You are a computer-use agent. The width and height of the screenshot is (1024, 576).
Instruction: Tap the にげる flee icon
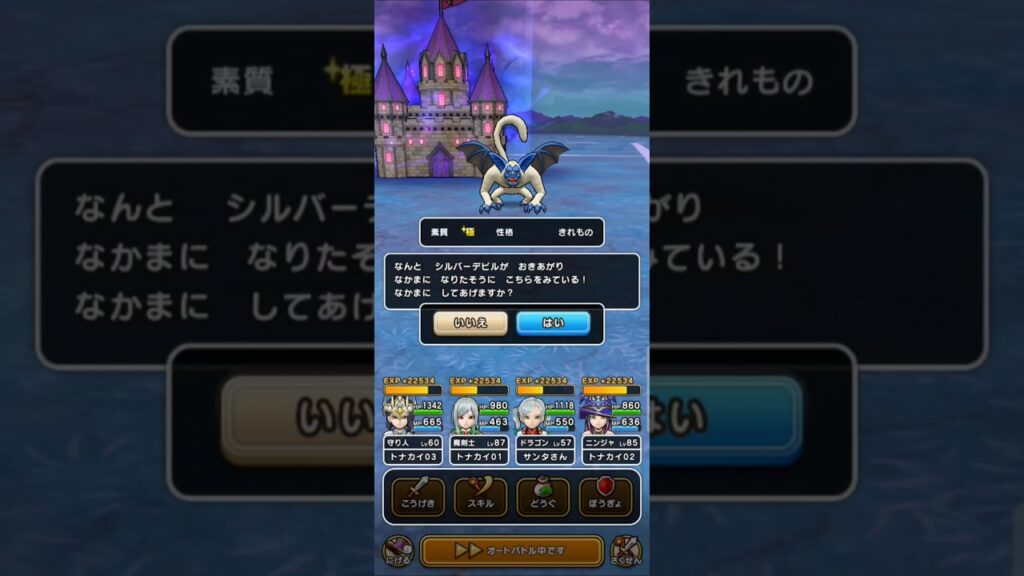tap(398, 550)
